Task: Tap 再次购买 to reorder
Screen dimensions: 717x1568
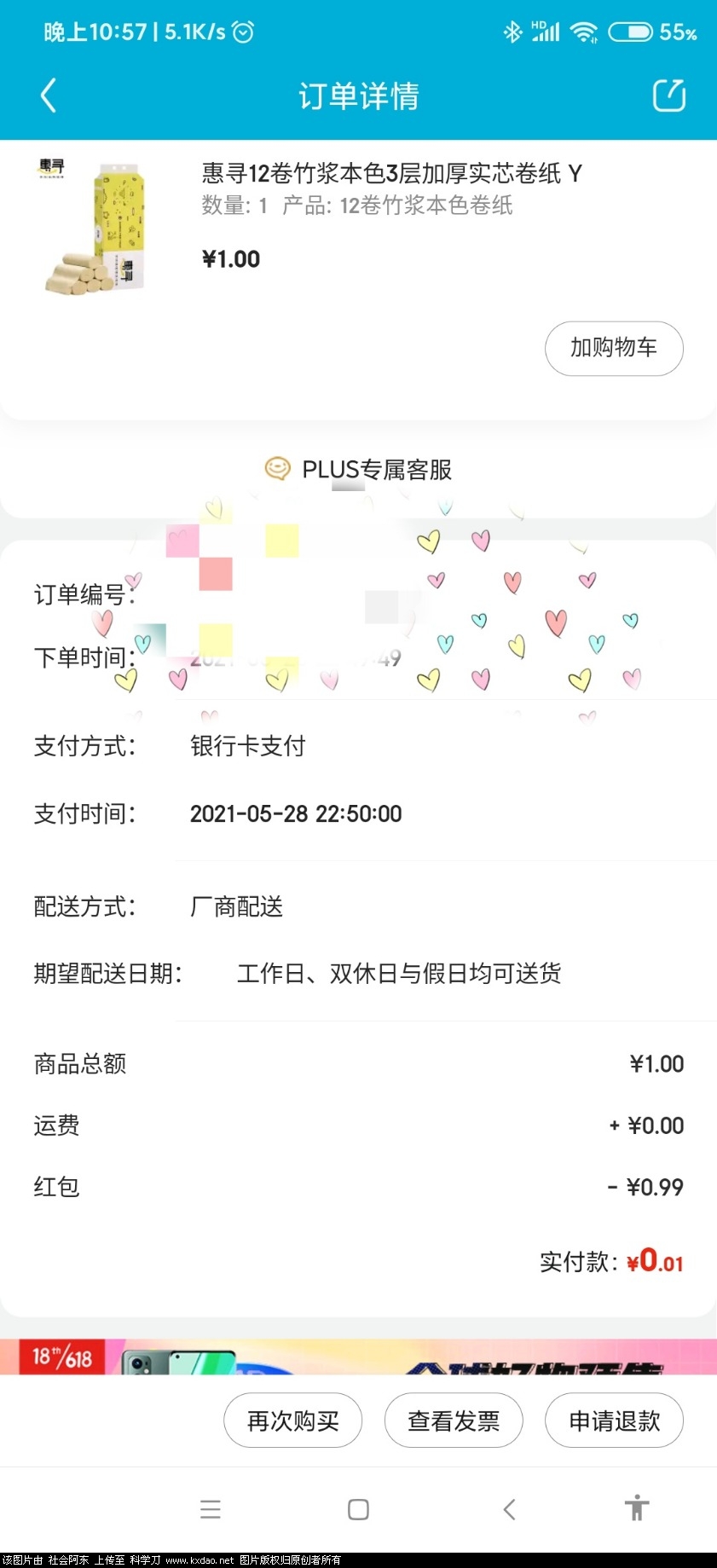Action: [x=292, y=1420]
